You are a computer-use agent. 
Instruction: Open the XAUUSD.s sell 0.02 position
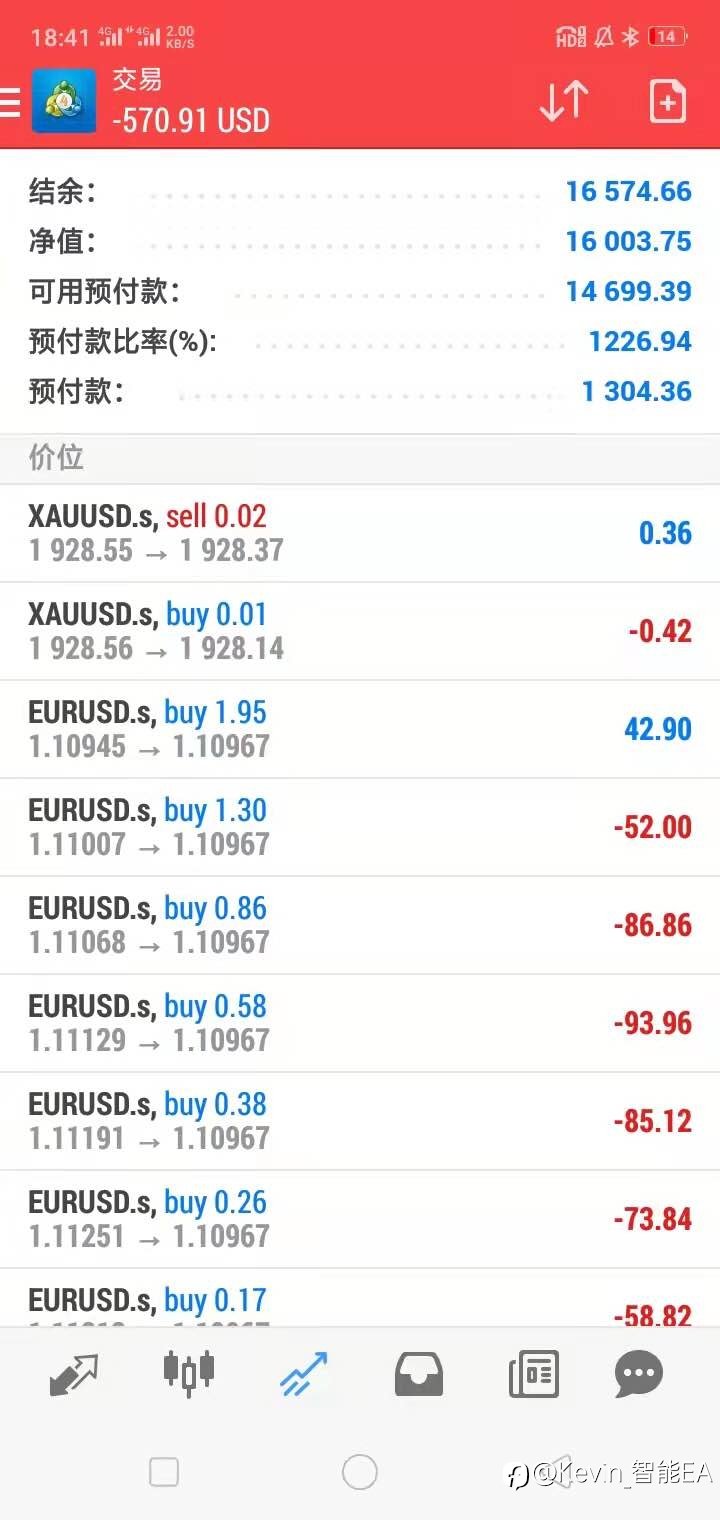pos(360,533)
